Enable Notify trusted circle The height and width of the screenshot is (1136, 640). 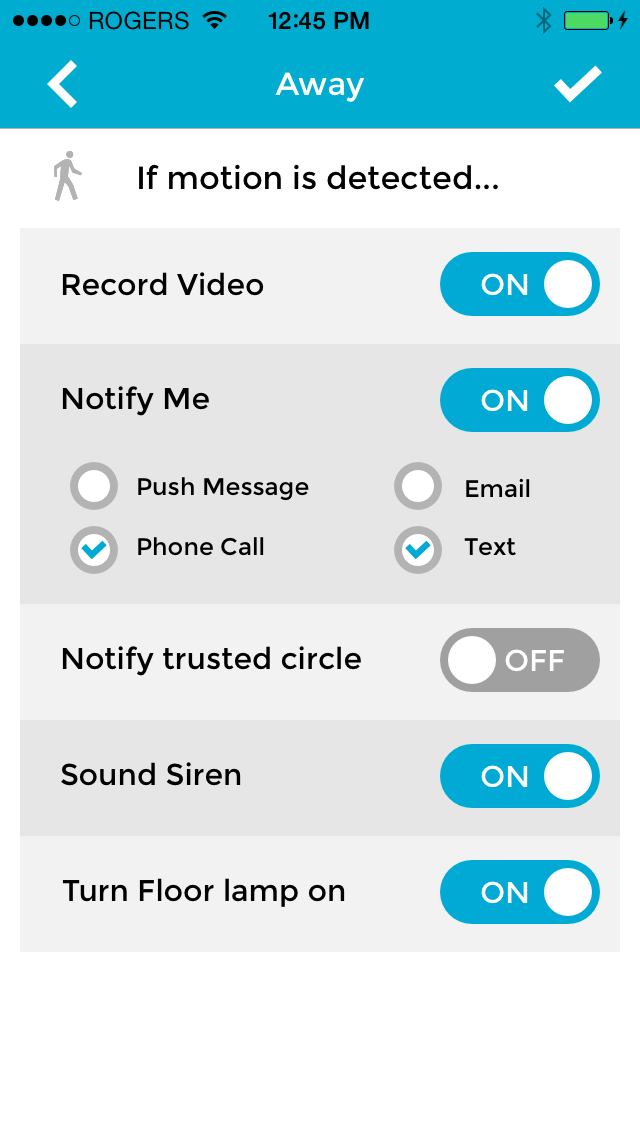pyautogui.click(x=519, y=660)
